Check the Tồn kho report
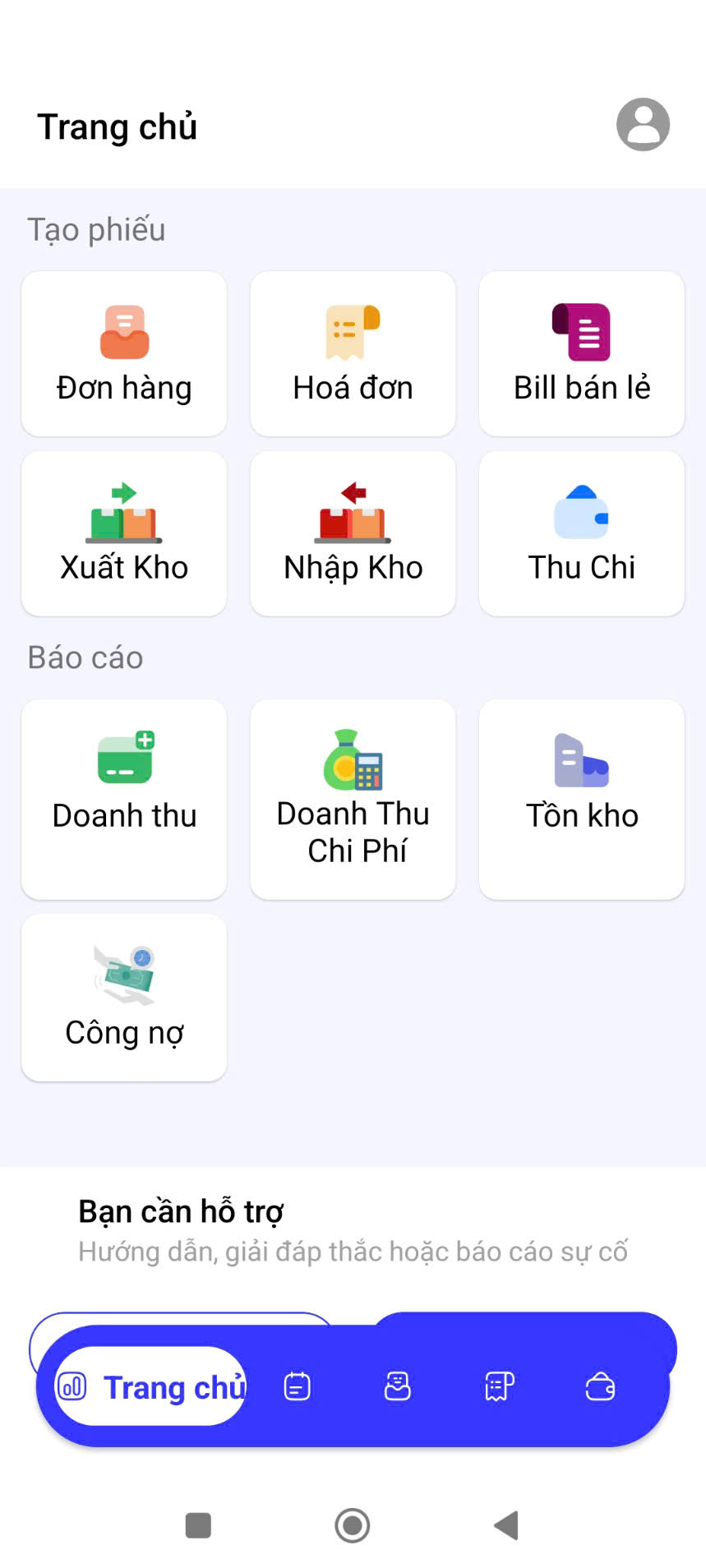The image size is (706, 1568). pyautogui.click(x=582, y=799)
